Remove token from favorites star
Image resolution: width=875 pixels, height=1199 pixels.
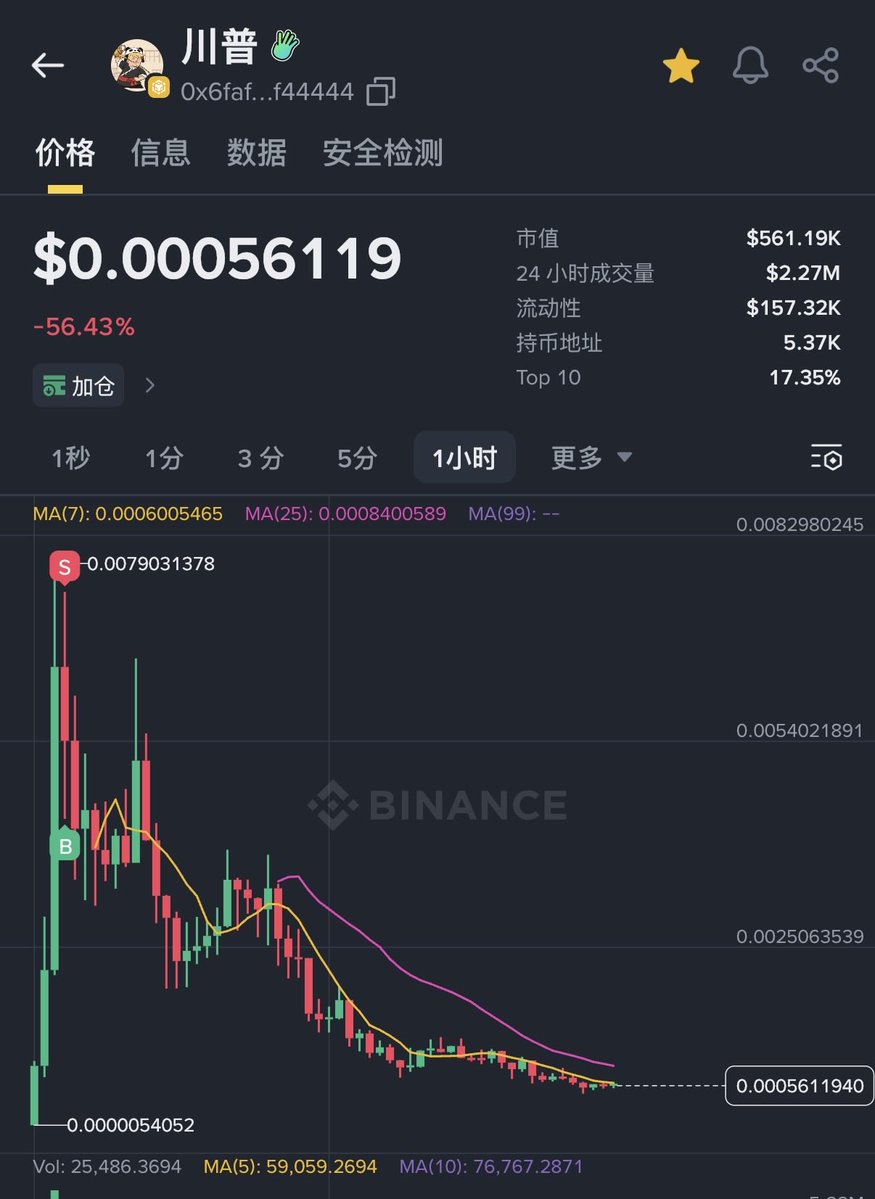pyautogui.click(x=681, y=67)
